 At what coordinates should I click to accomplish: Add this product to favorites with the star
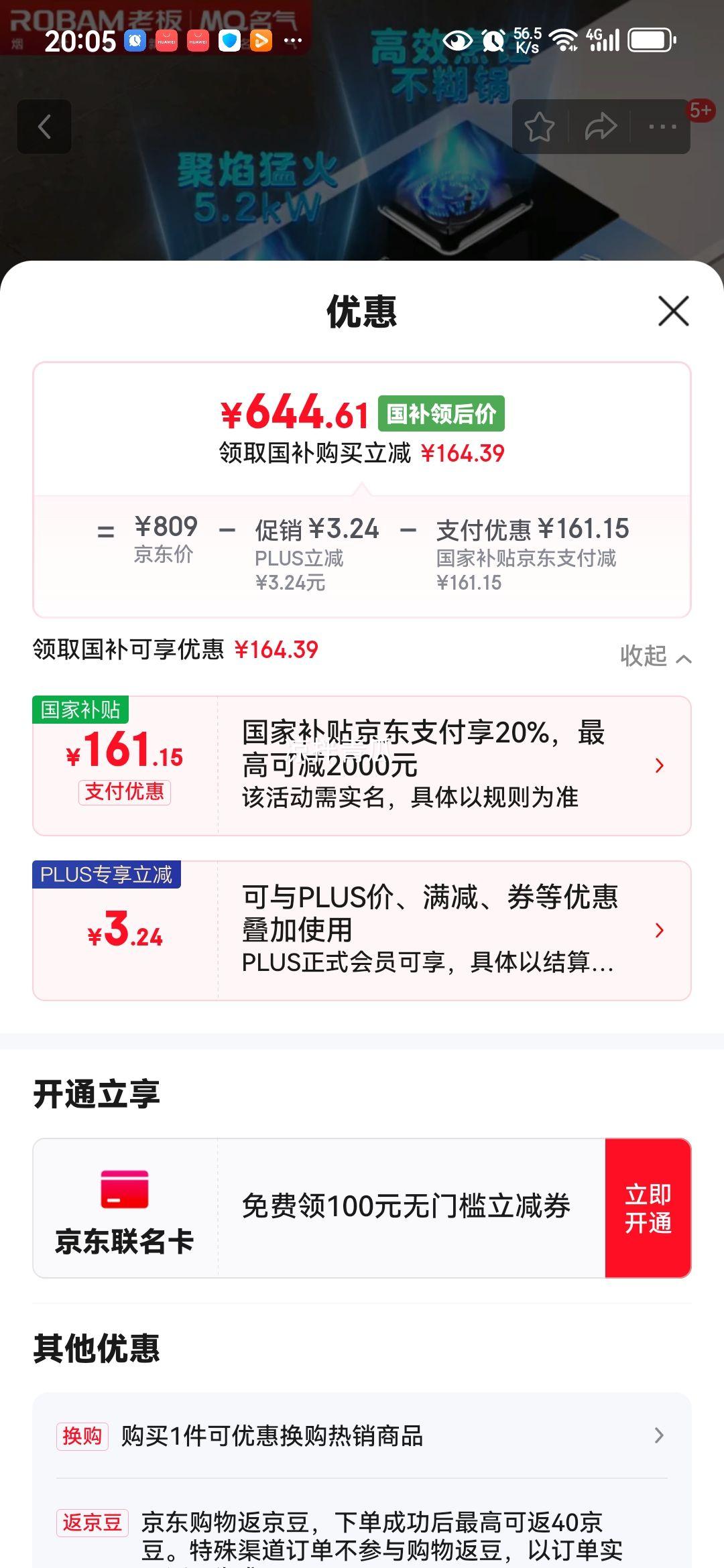(x=540, y=127)
